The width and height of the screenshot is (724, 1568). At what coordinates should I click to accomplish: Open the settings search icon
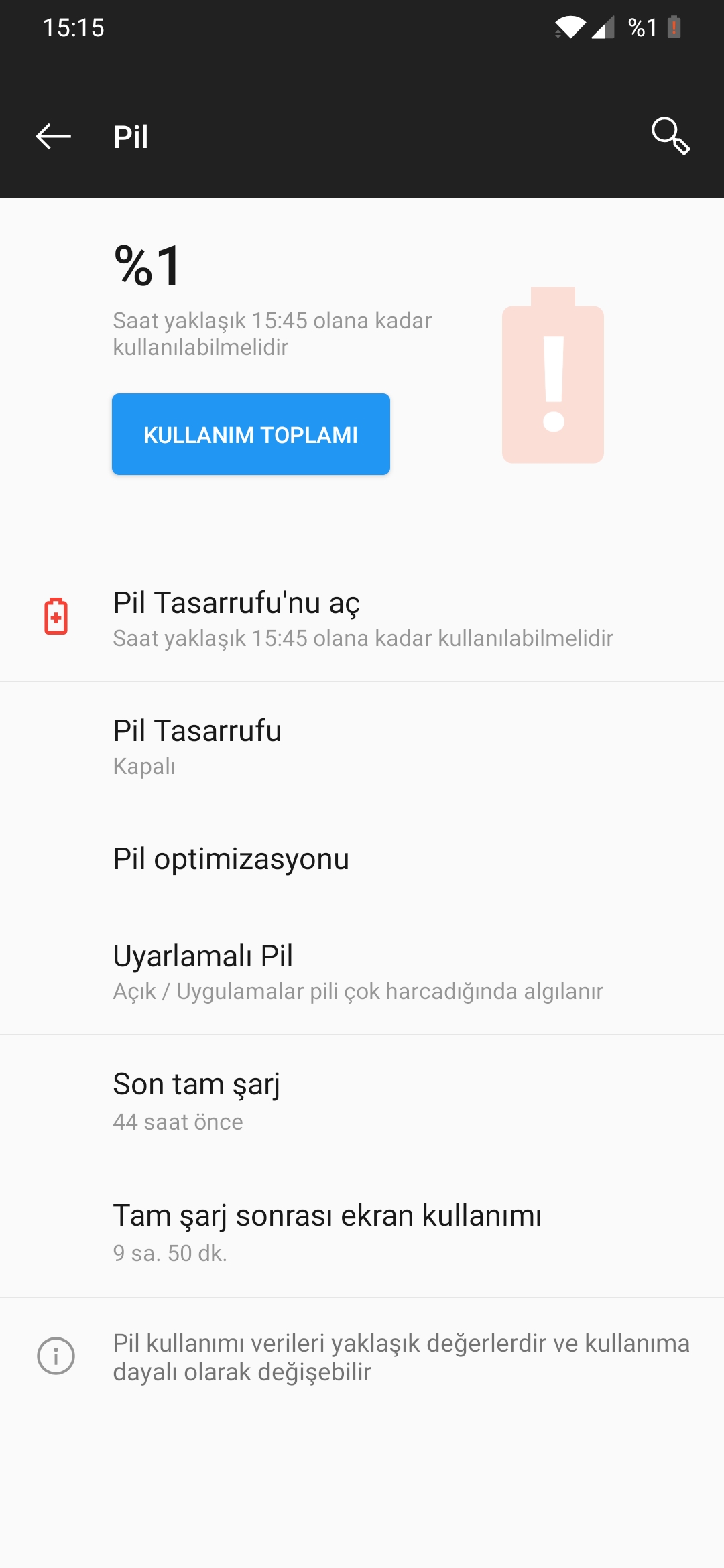[x=670, y=137]
